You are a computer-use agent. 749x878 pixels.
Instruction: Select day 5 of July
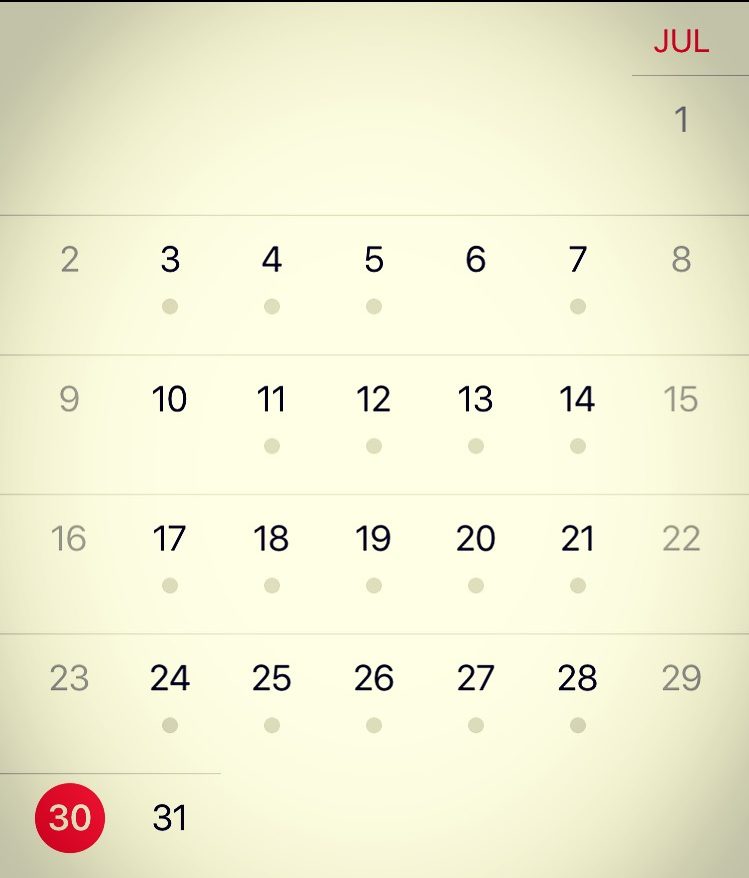point(373,260)
